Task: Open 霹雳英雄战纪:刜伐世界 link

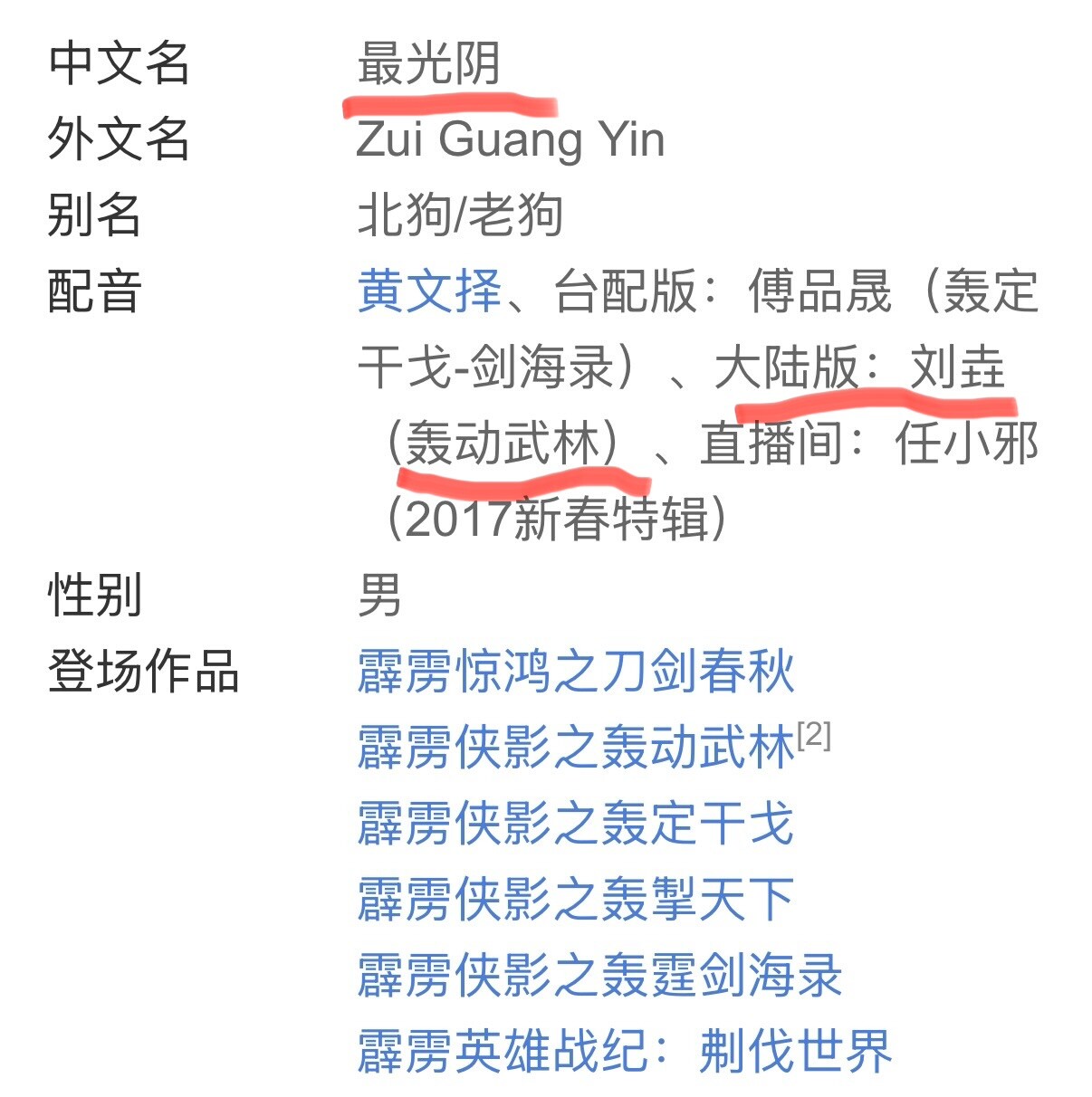Action: tap(625, 1052)
